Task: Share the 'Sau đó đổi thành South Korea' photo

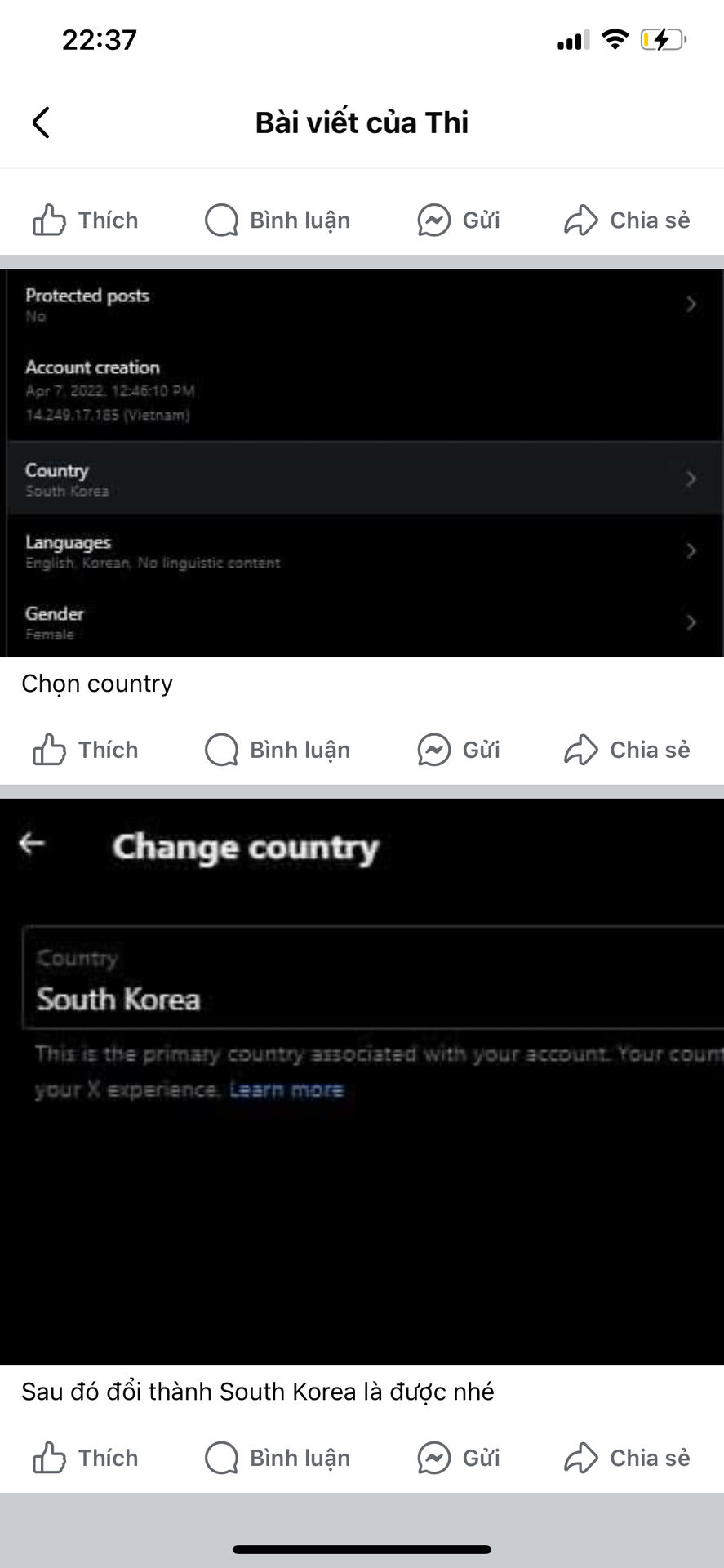Action: [x=627, y=1458]
